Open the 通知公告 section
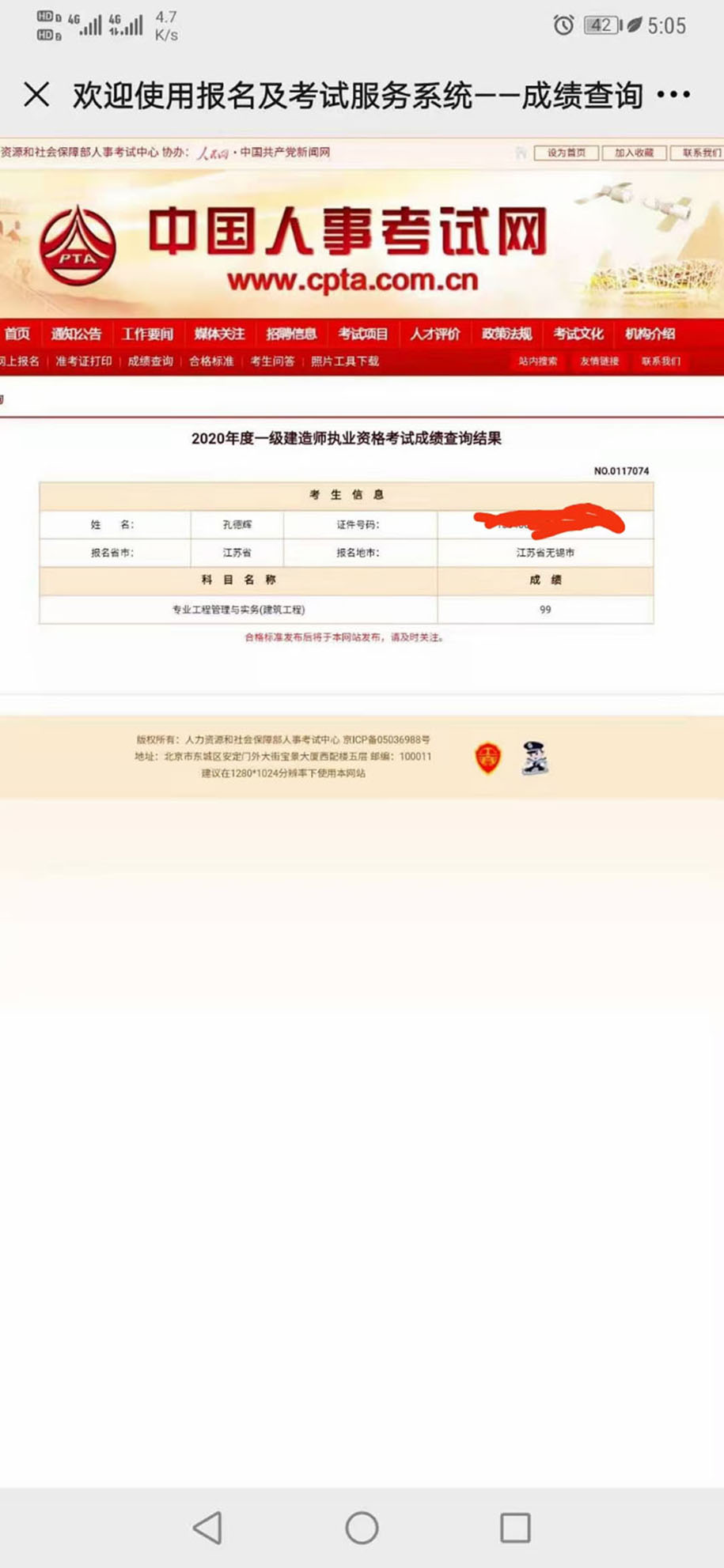The image size is (724, 1568). (x=76, y=334)
